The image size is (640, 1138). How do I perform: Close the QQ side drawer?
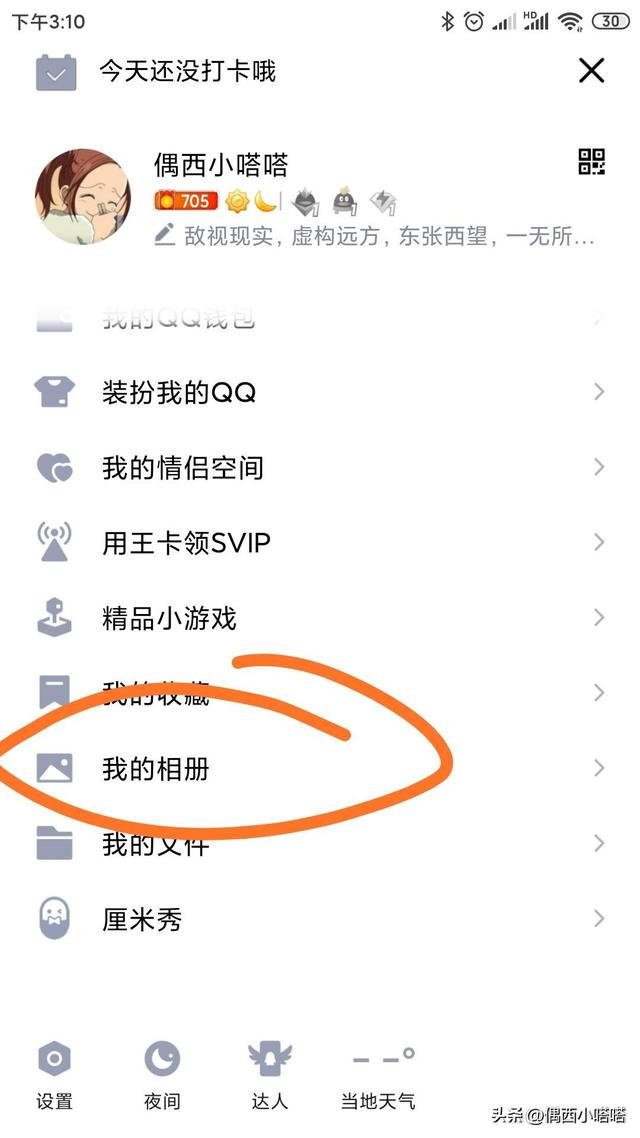tap(591, 71)
